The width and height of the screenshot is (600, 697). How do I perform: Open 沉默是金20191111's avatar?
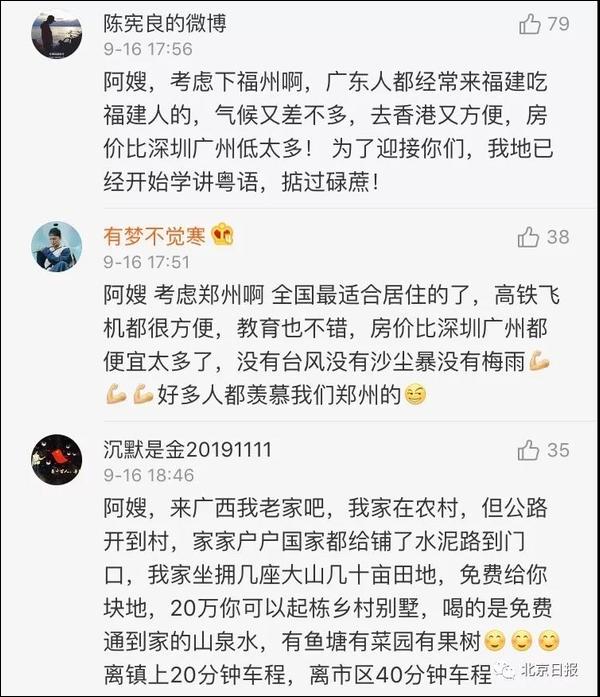[x=57, y=460]
